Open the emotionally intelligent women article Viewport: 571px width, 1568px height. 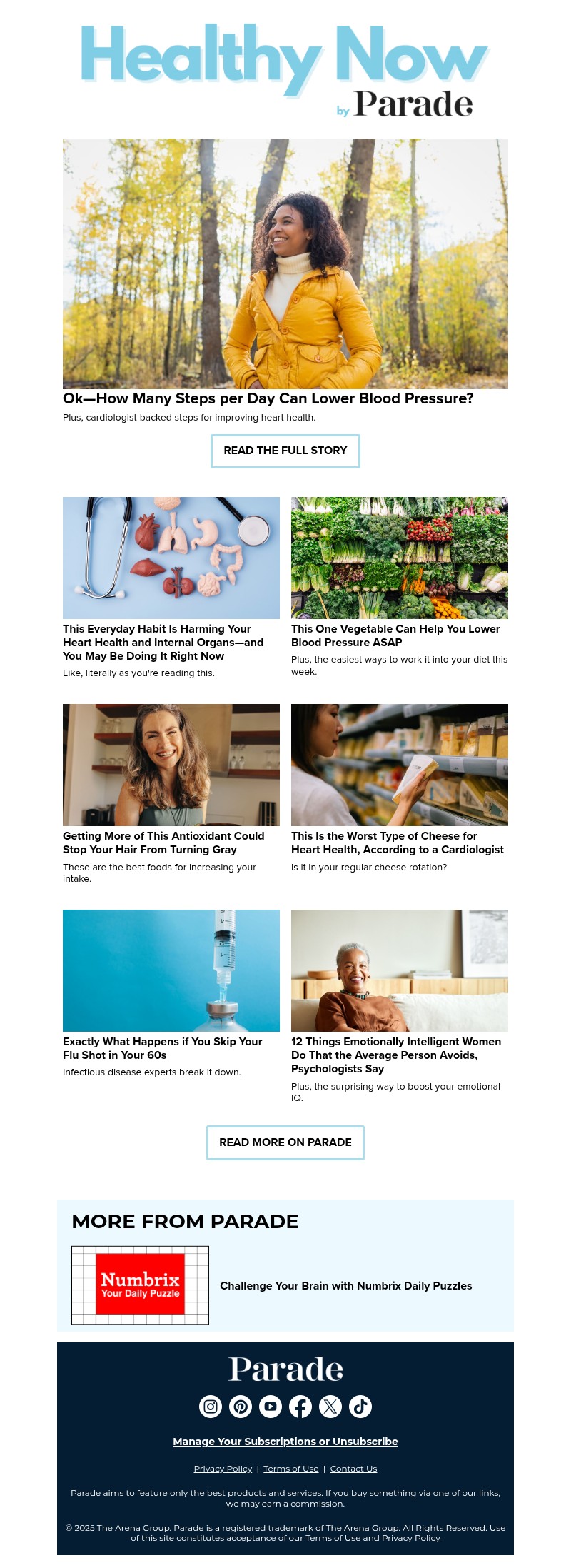pyautogui.click(x=396, y=1055)
